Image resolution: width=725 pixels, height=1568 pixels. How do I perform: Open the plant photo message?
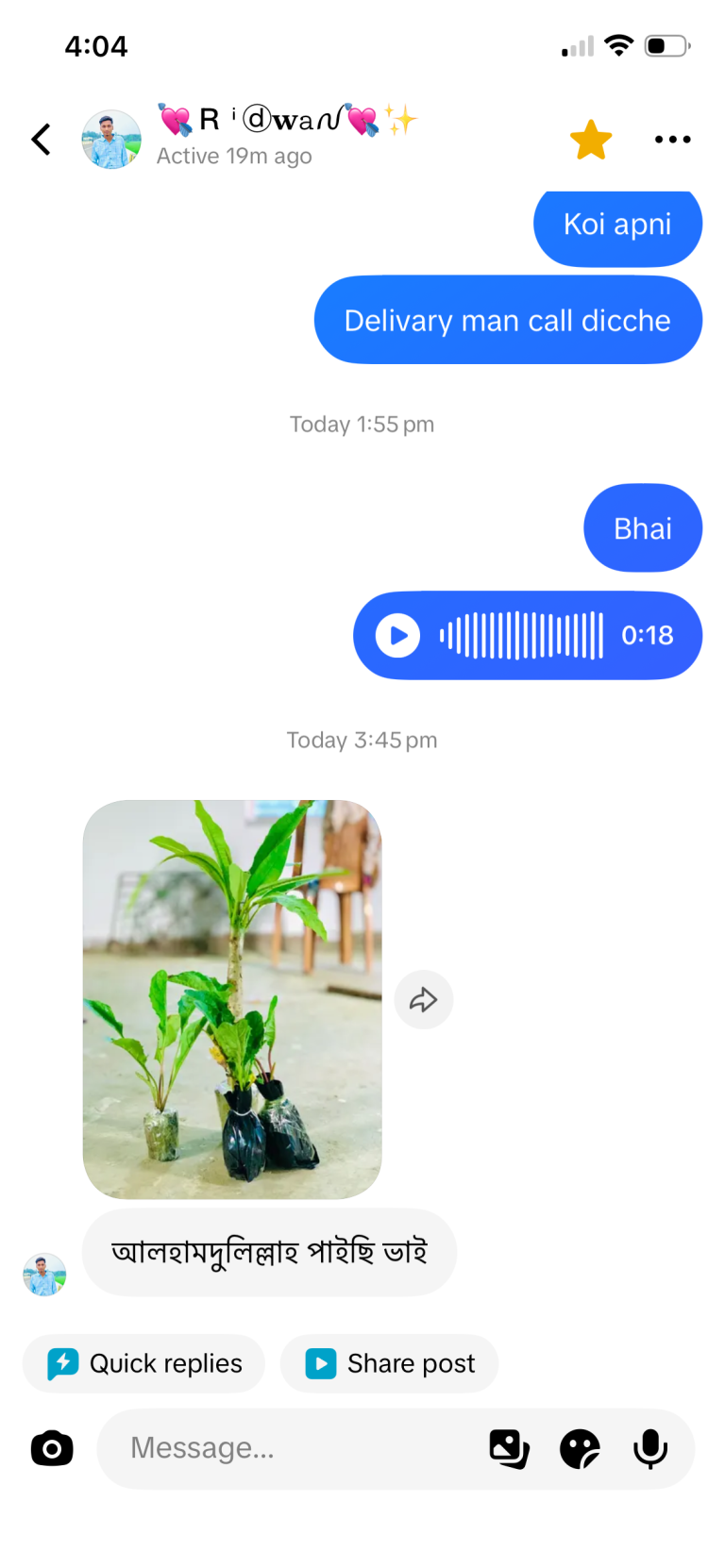(x=232, y=999)
